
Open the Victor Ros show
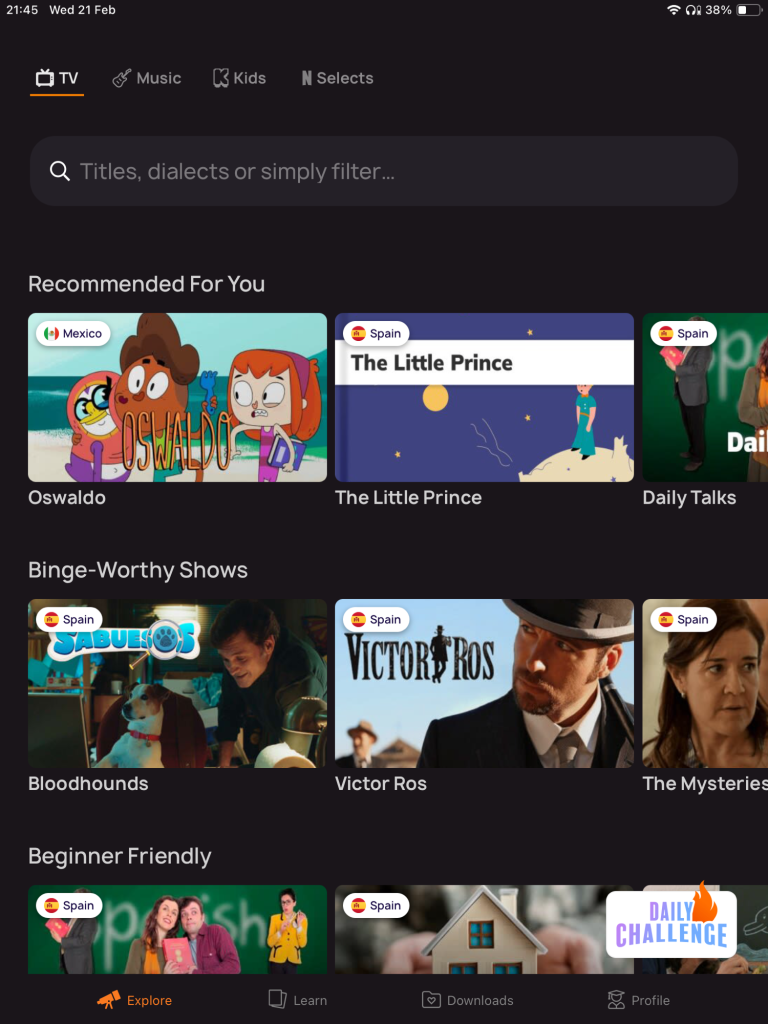(484, 684)
